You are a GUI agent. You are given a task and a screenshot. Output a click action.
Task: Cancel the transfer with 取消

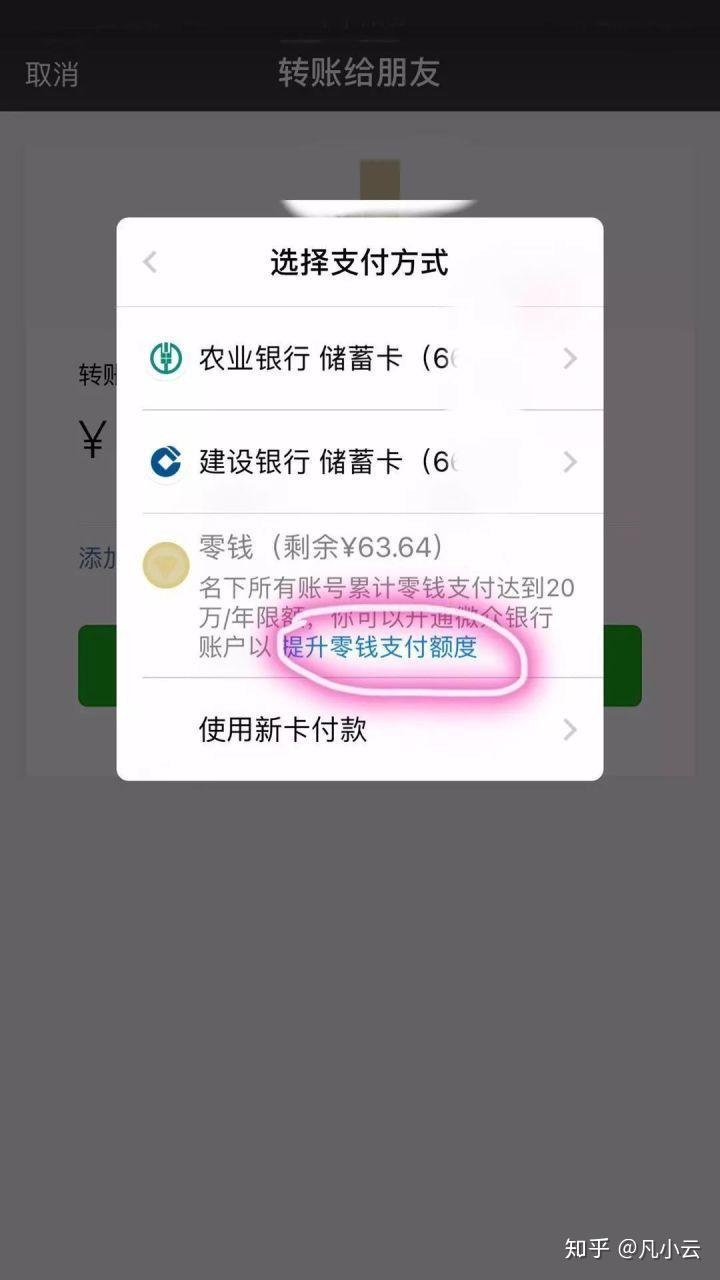click(52, 74)
